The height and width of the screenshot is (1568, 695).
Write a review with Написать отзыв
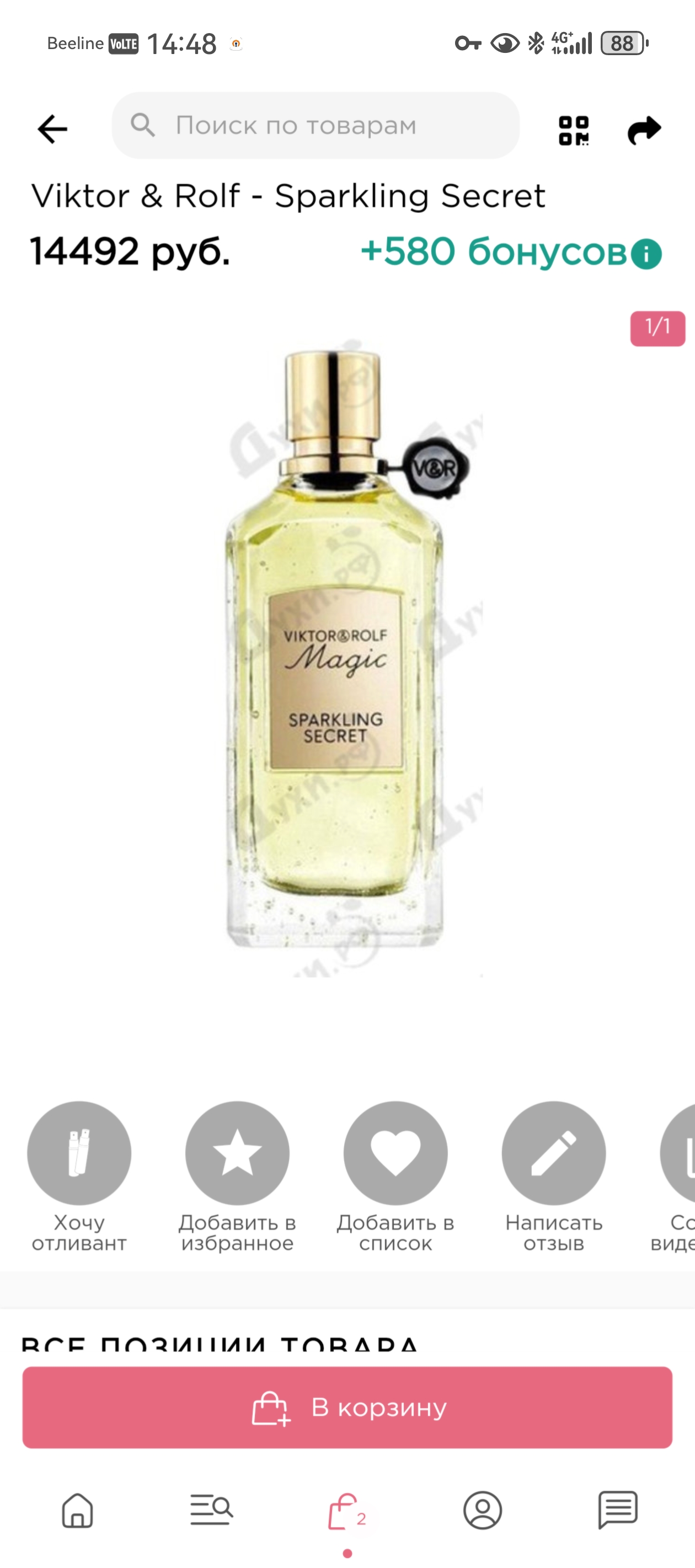[553, 1153]
